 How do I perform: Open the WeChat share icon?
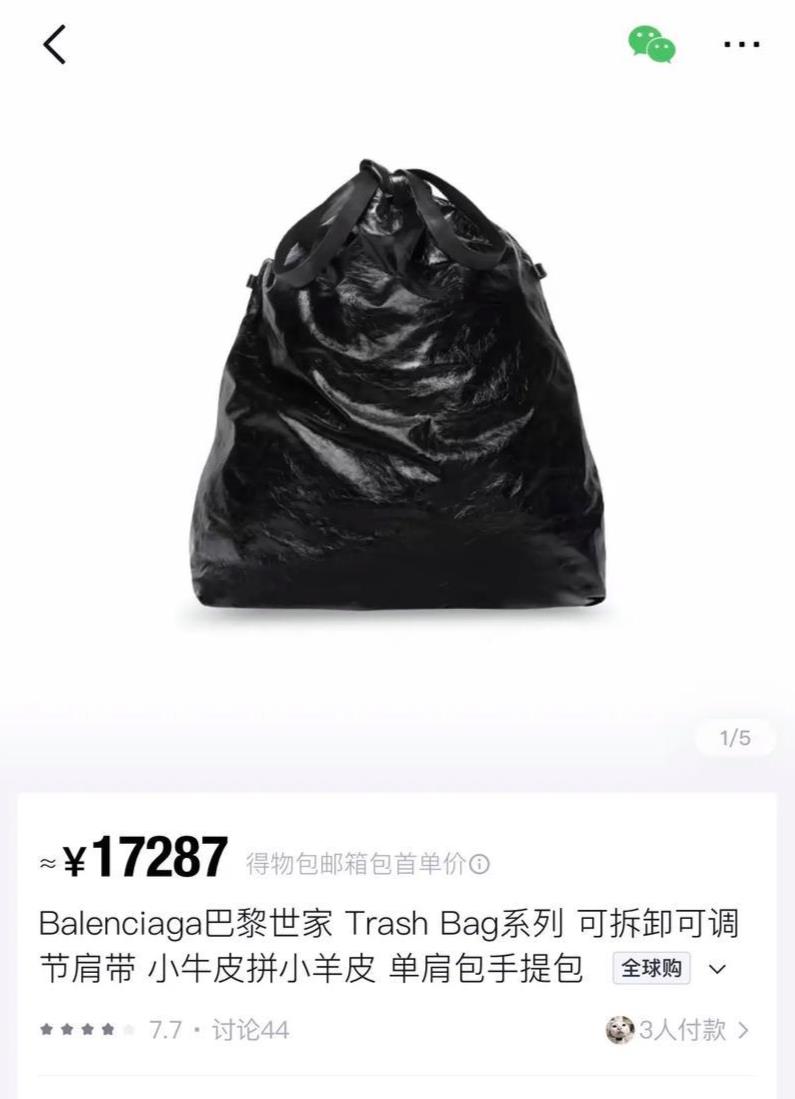[x=653, y=45]
